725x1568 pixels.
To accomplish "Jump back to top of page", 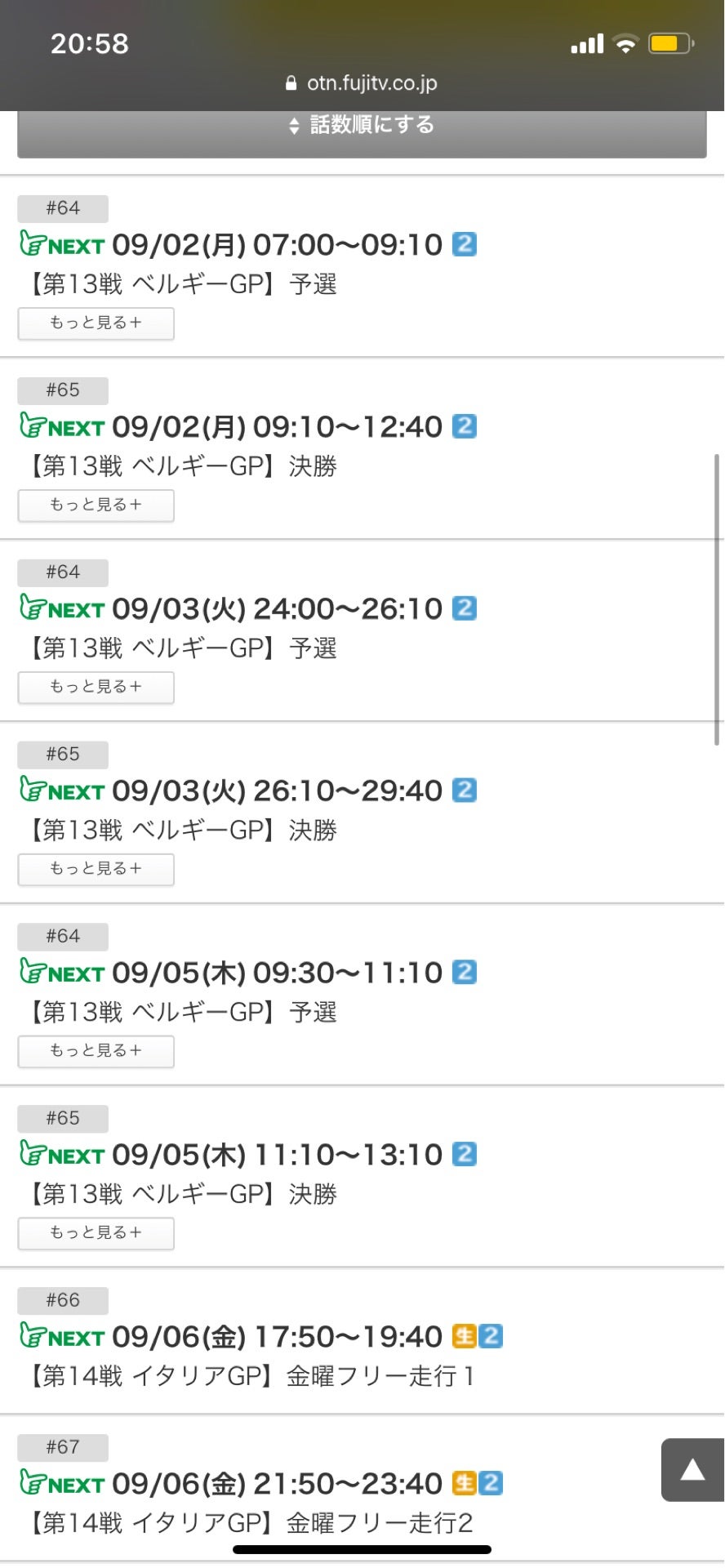I will (692, 1471).
